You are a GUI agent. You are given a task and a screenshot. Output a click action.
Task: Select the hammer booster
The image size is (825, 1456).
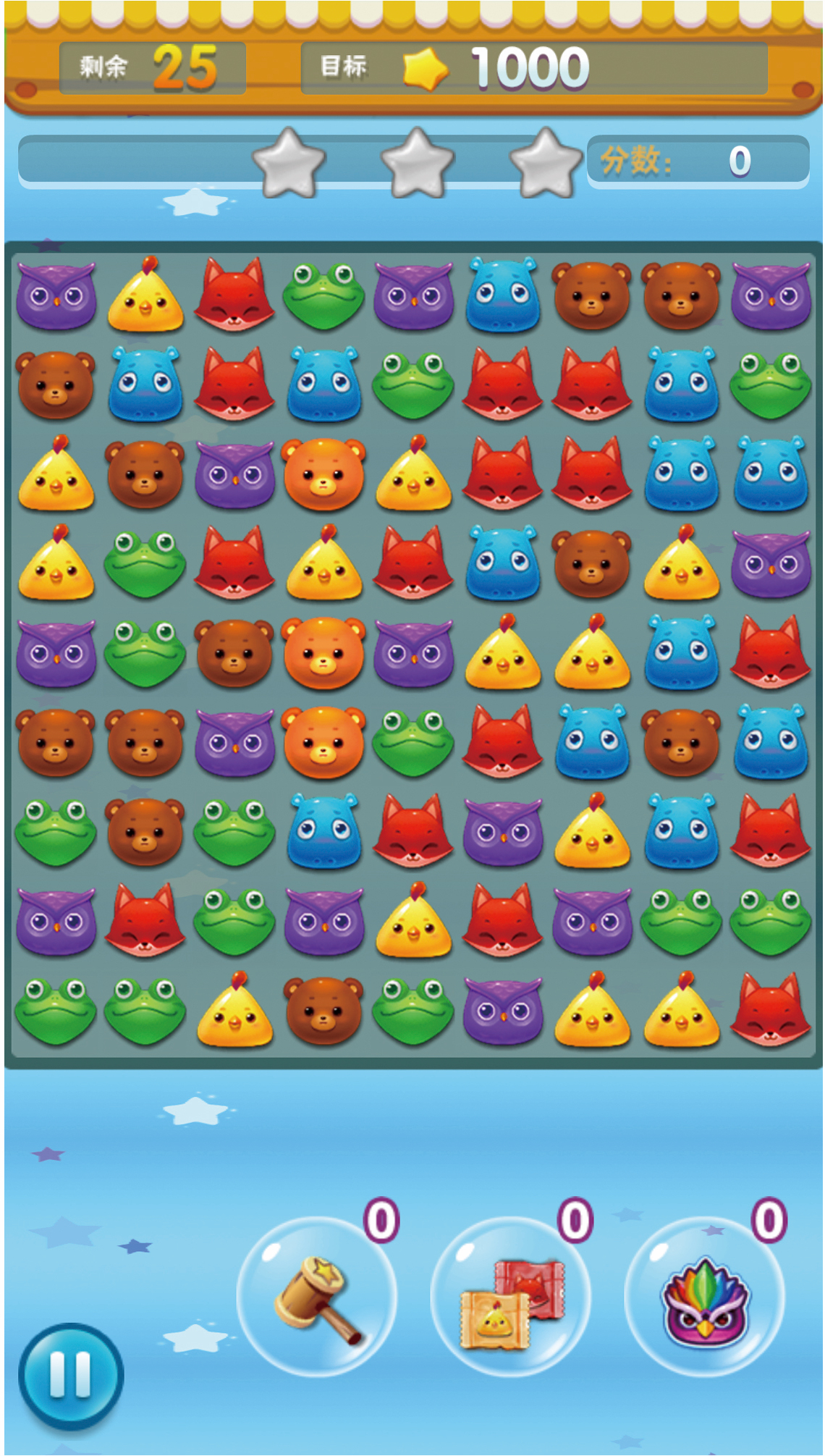317,1297
